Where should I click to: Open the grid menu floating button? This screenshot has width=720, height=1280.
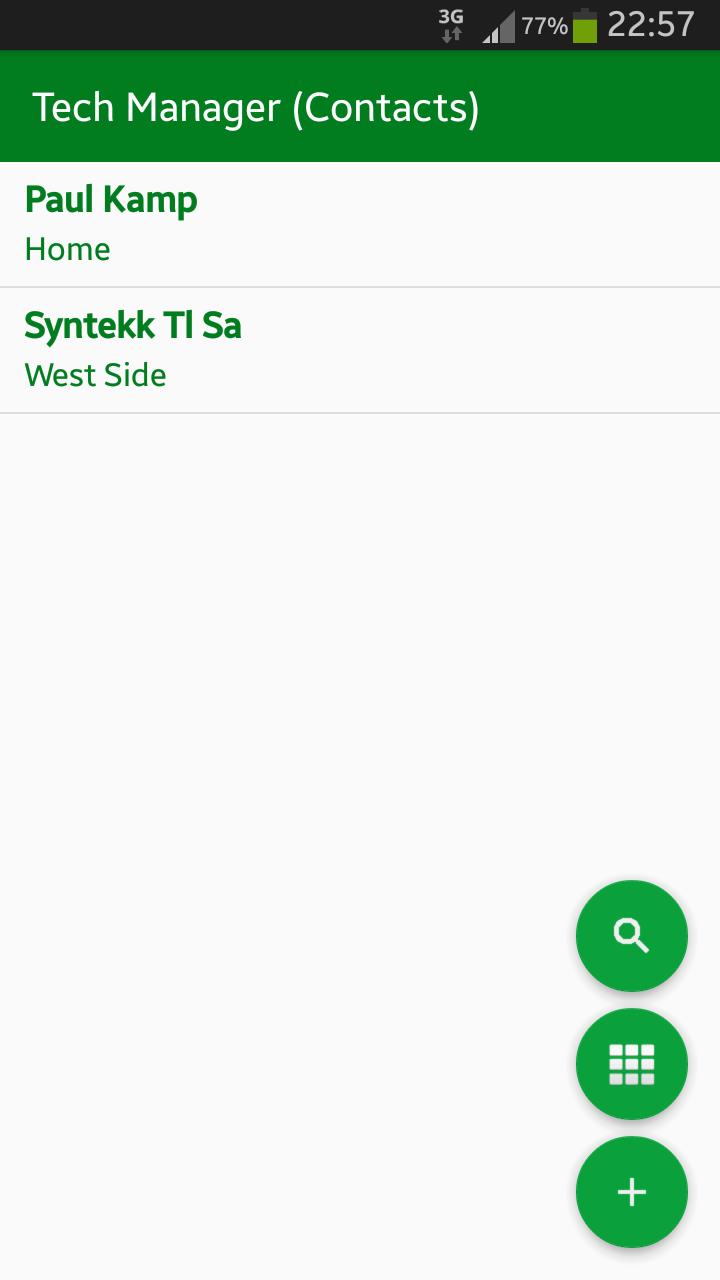pos(631,1064)
